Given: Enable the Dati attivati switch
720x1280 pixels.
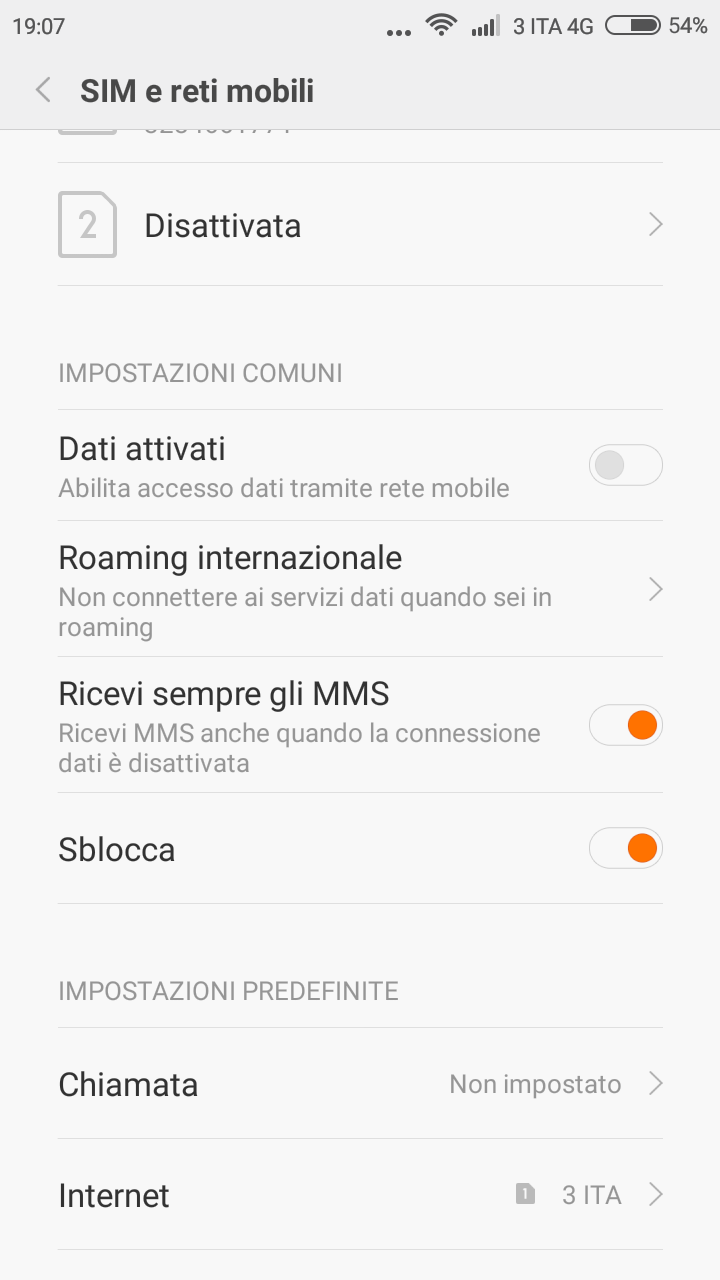Looking at the screenshot, I should click(625, 465).
